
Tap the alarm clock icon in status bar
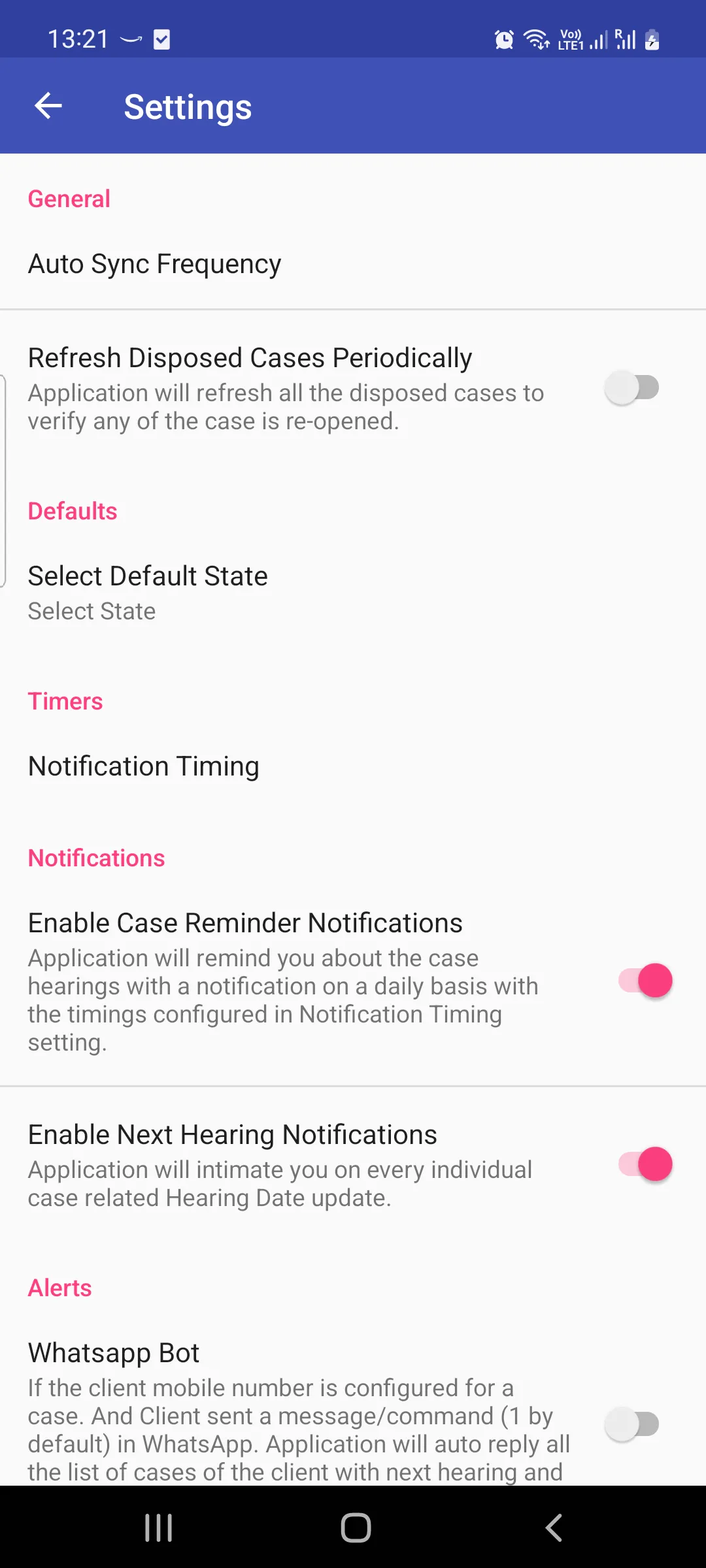click(x=503, y=39)
